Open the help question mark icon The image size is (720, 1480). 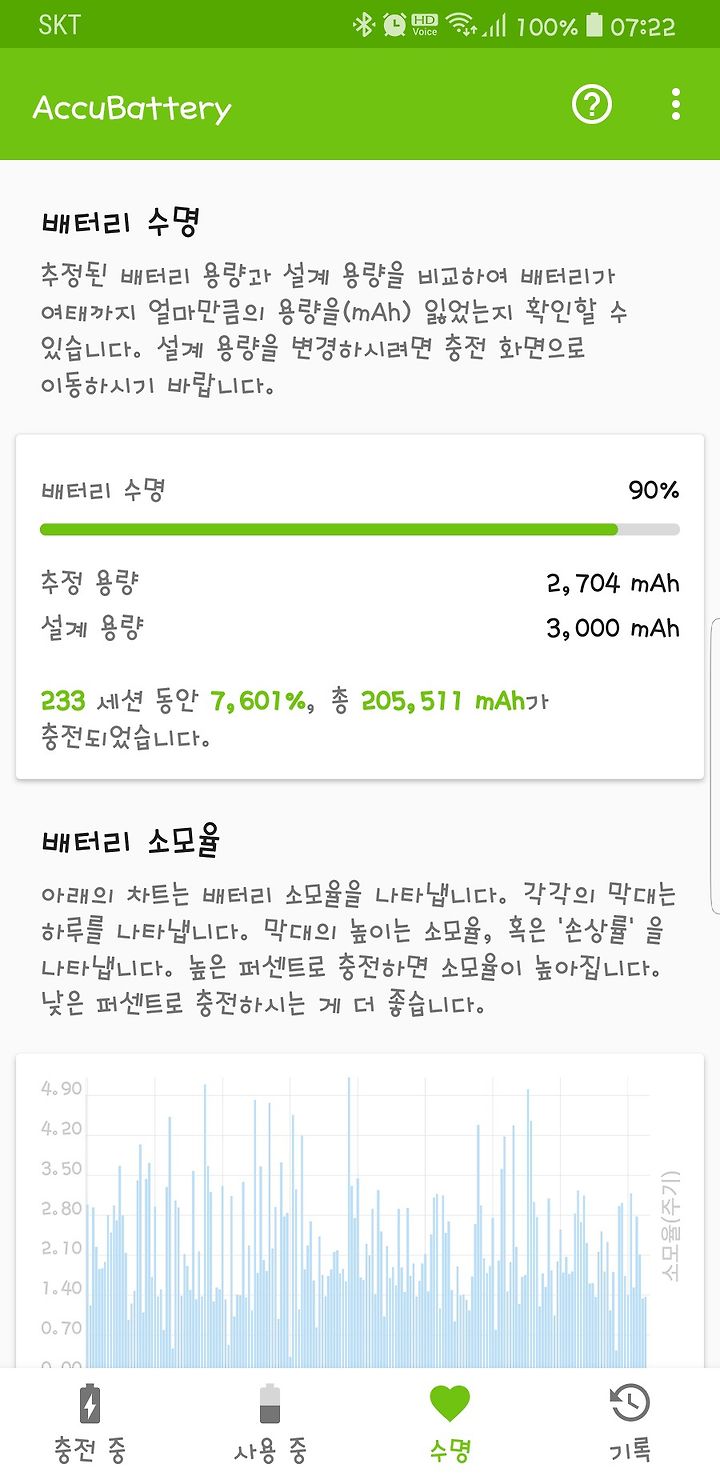tap(591, 104)
